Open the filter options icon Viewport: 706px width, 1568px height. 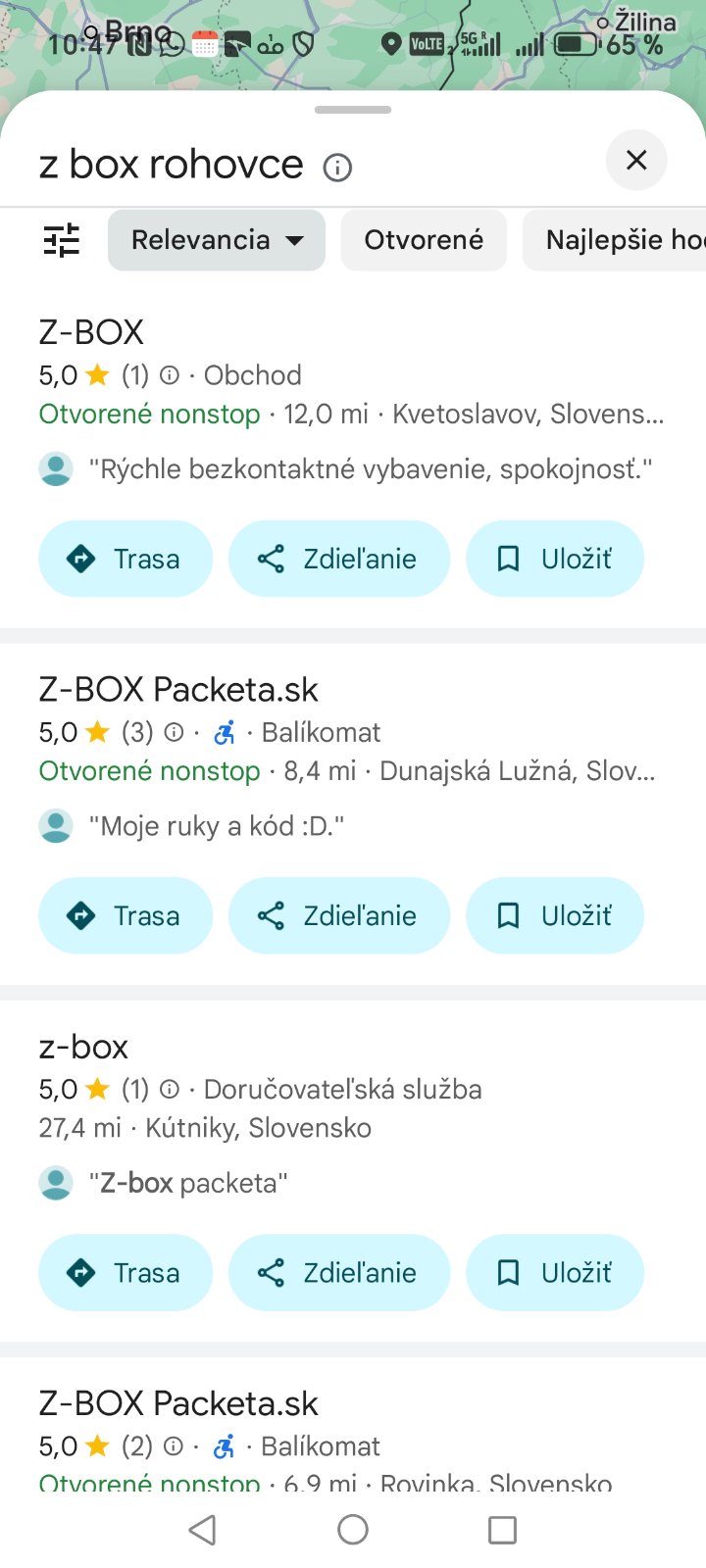coord(62,240)
